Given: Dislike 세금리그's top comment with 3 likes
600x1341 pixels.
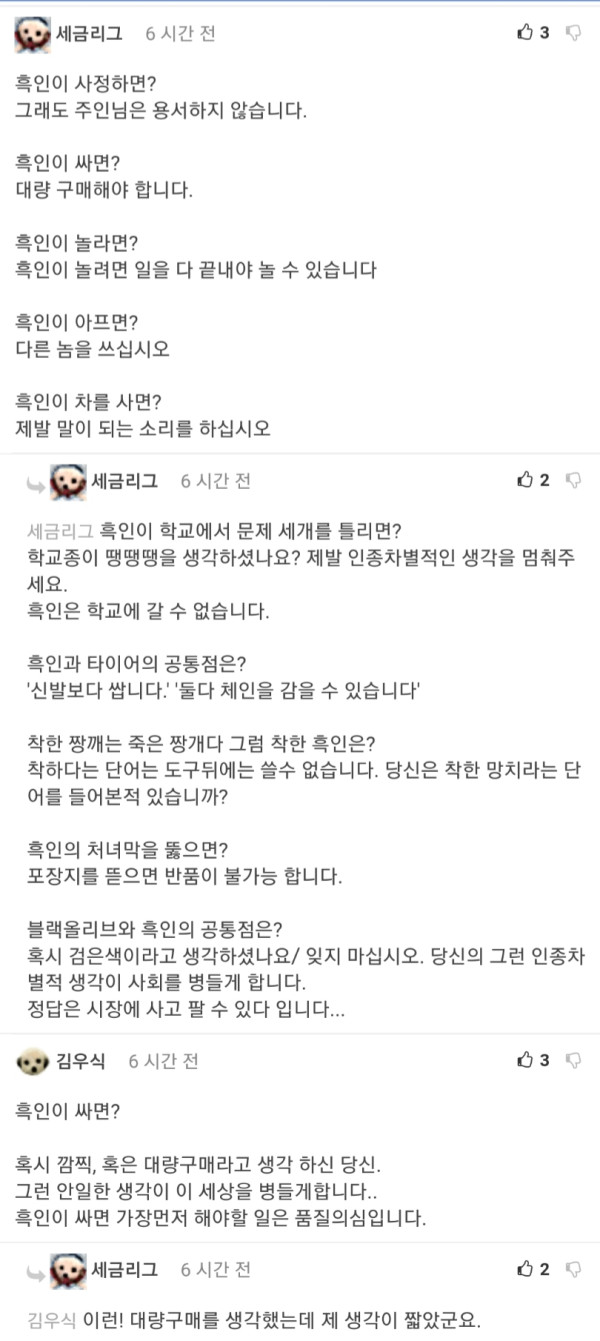Looking at the screenshot, I should pyautogui.click(x=573, y=33).
